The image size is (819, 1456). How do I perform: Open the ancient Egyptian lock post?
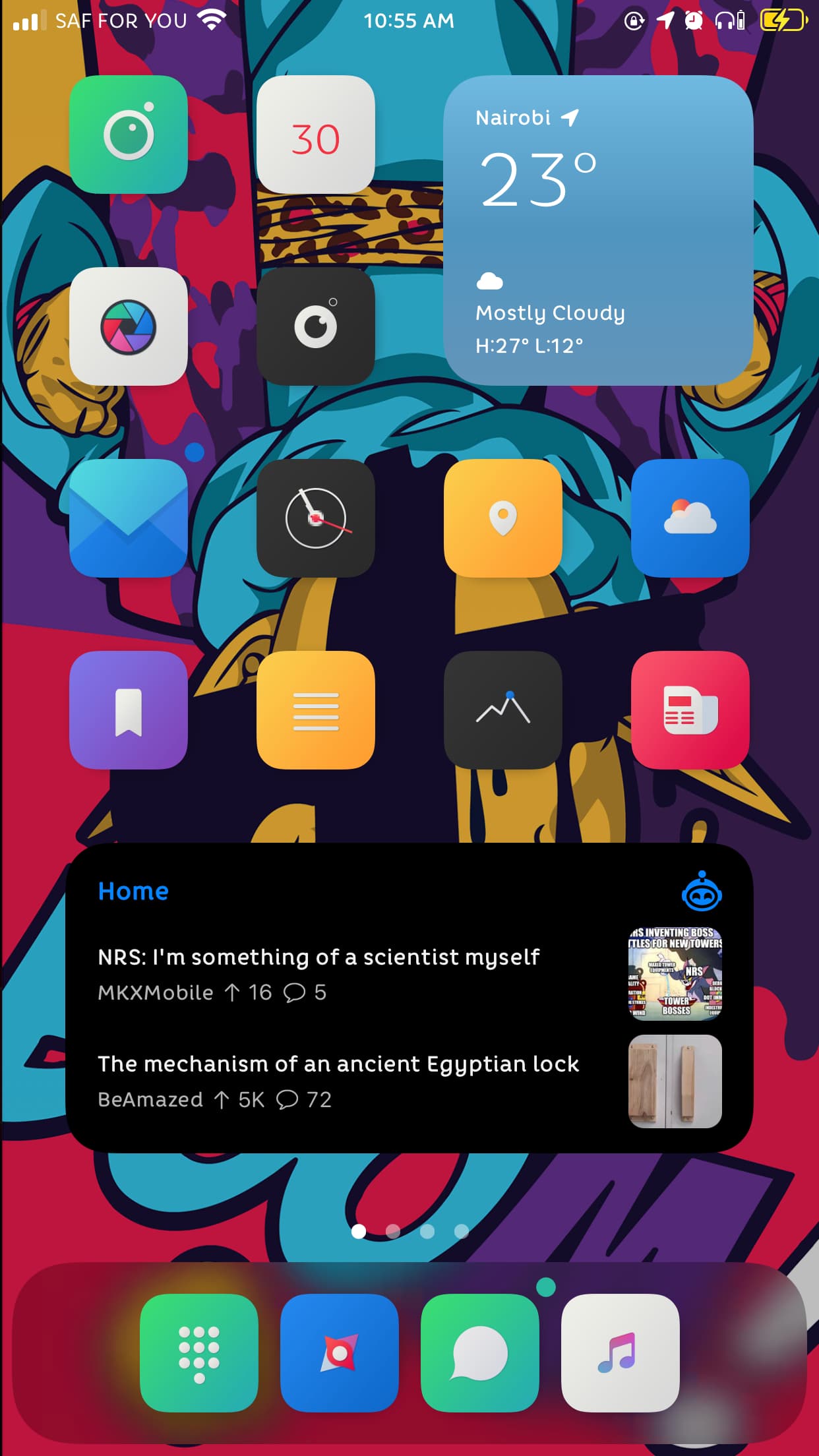409,1081
